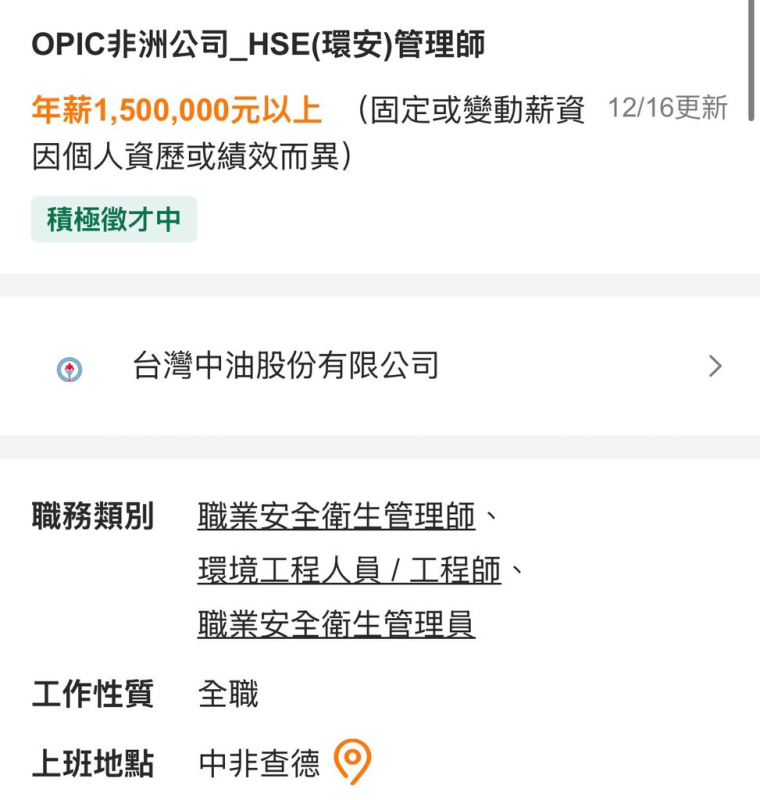Open the 職業安全衛生管理員 category link

point(336,624)
